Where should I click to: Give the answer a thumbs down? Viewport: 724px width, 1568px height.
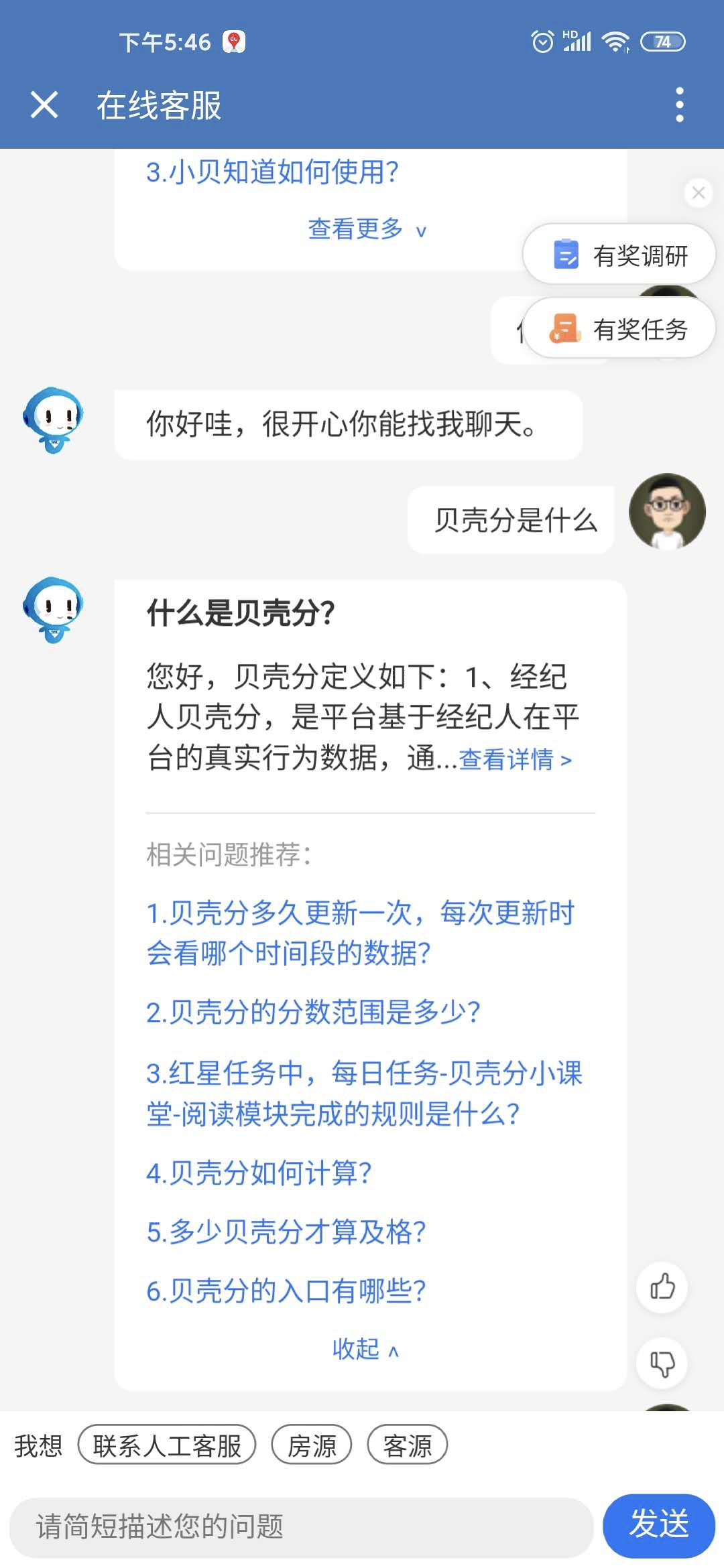(662, 1363)
